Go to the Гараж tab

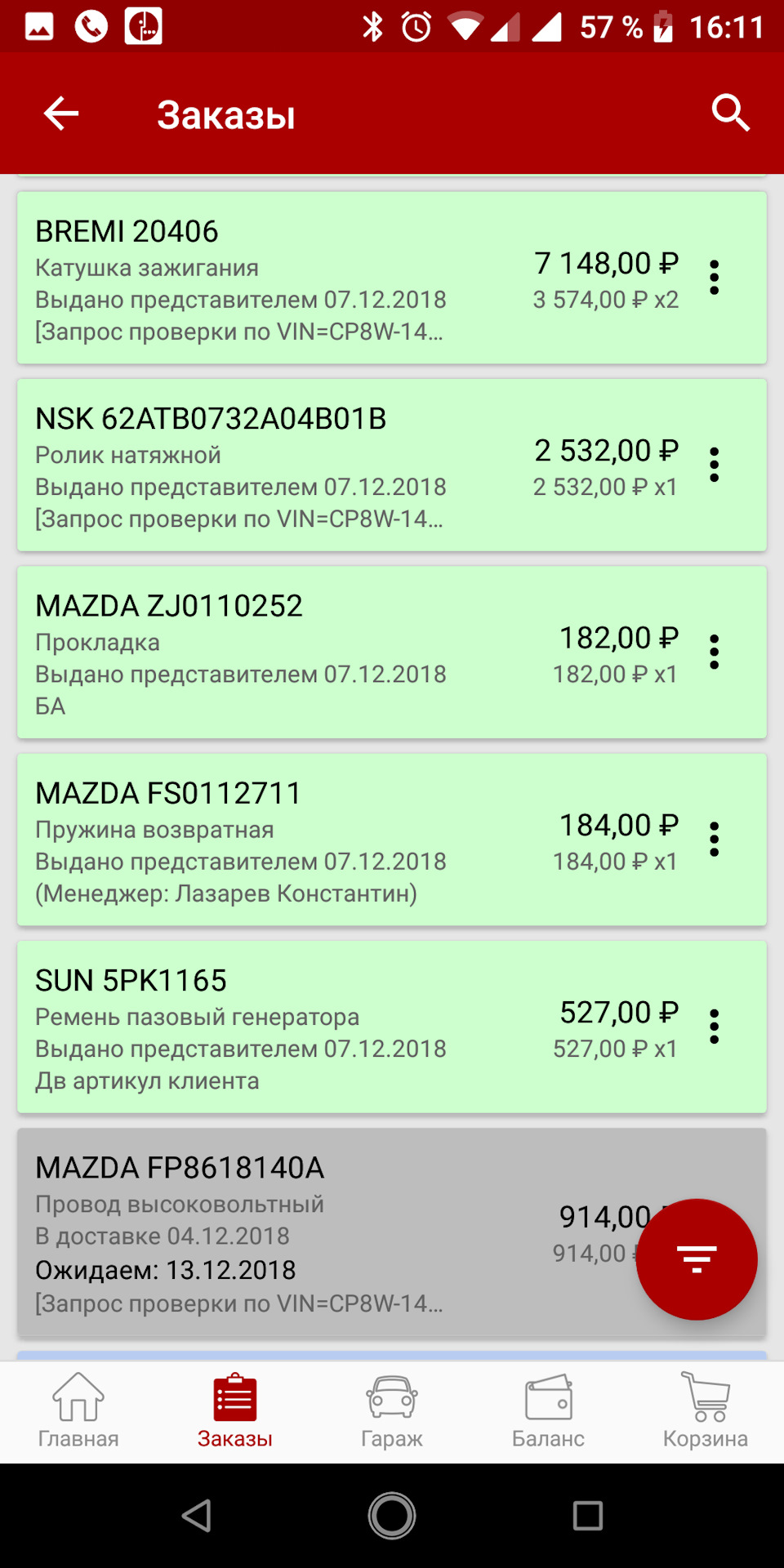coord(392,1411)
